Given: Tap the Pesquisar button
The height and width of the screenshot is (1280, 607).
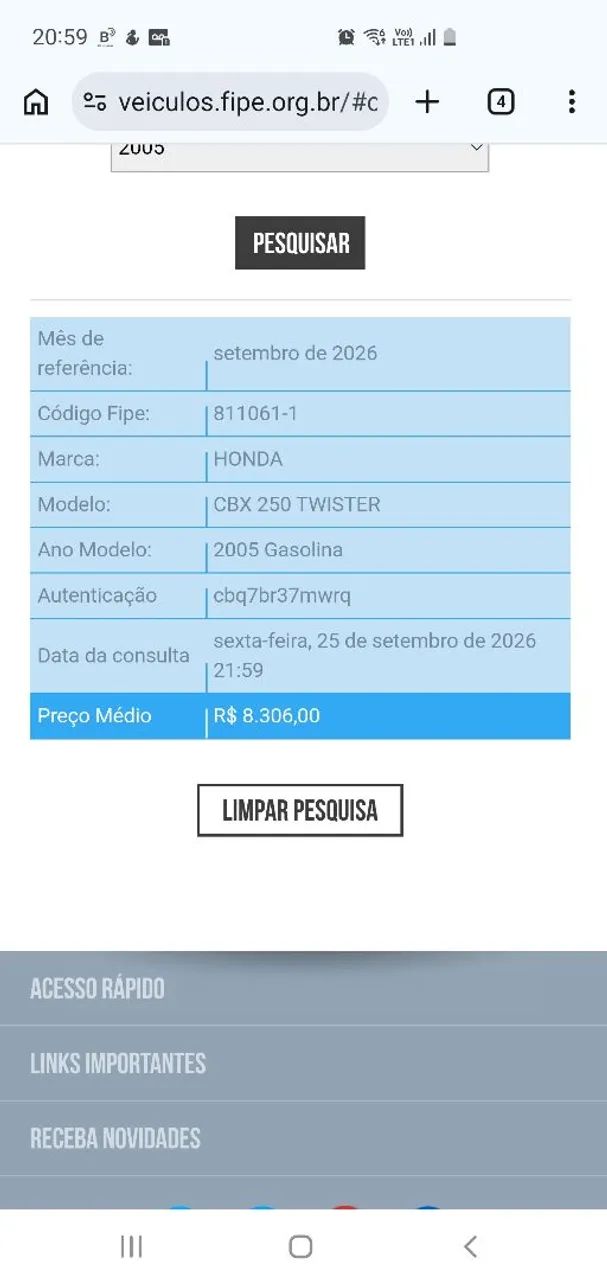Looking at the screenshot, I should tap(300, 243).
